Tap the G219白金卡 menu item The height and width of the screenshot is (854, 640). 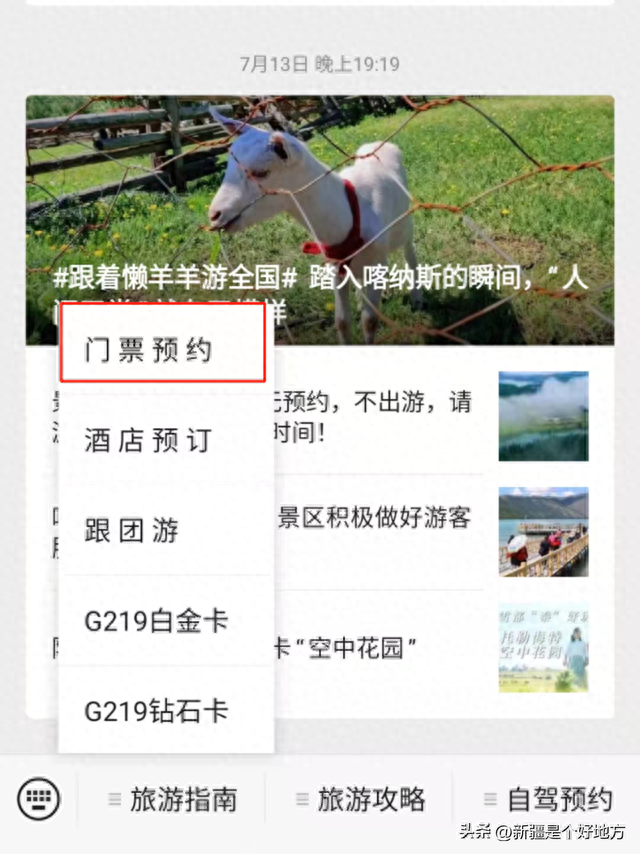[x=156, y=621]
